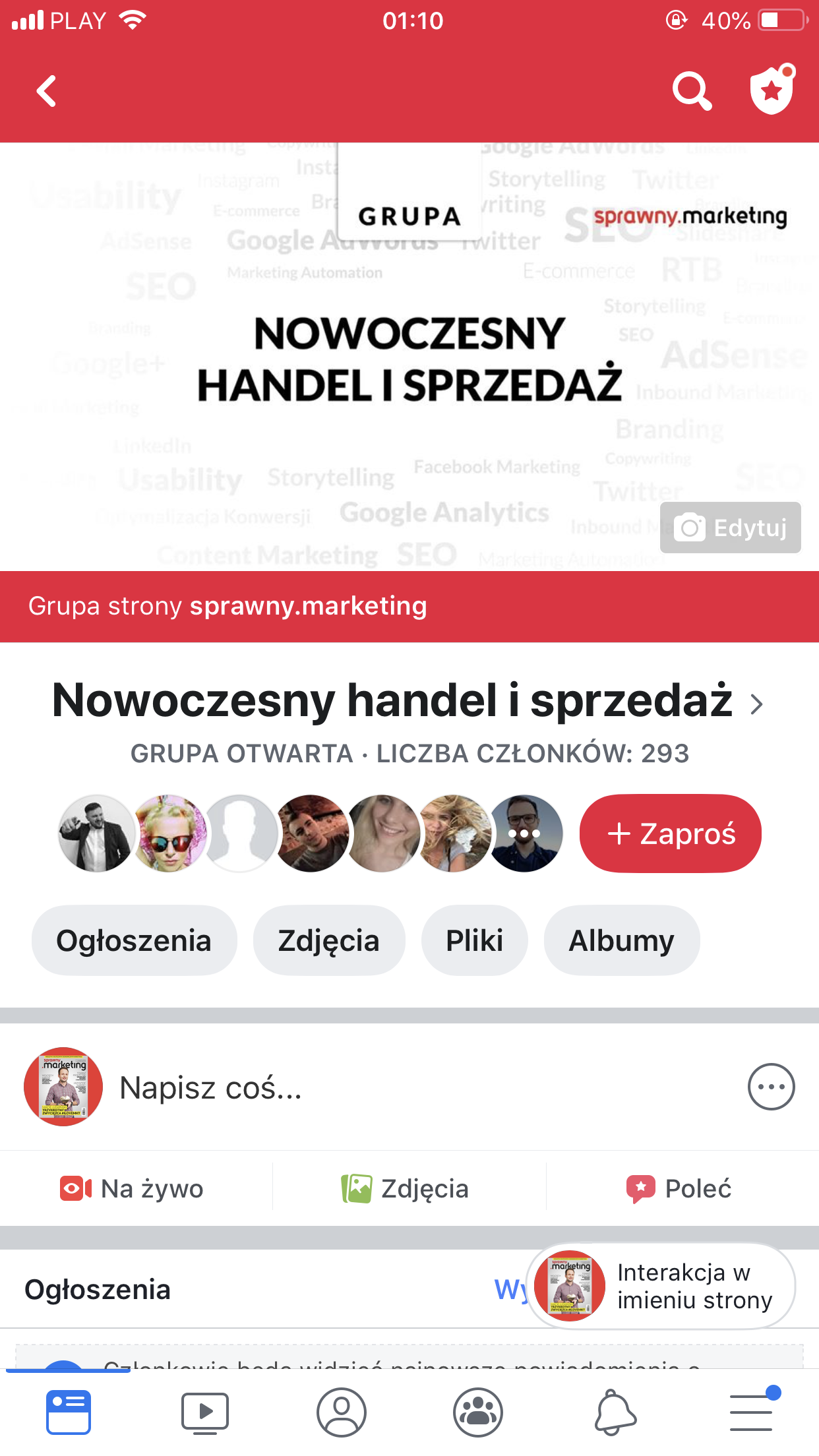The image size is (819, 1456).
Task: Open group details via the title chevron
Action: pyautogui.click(x=756, y=704)
